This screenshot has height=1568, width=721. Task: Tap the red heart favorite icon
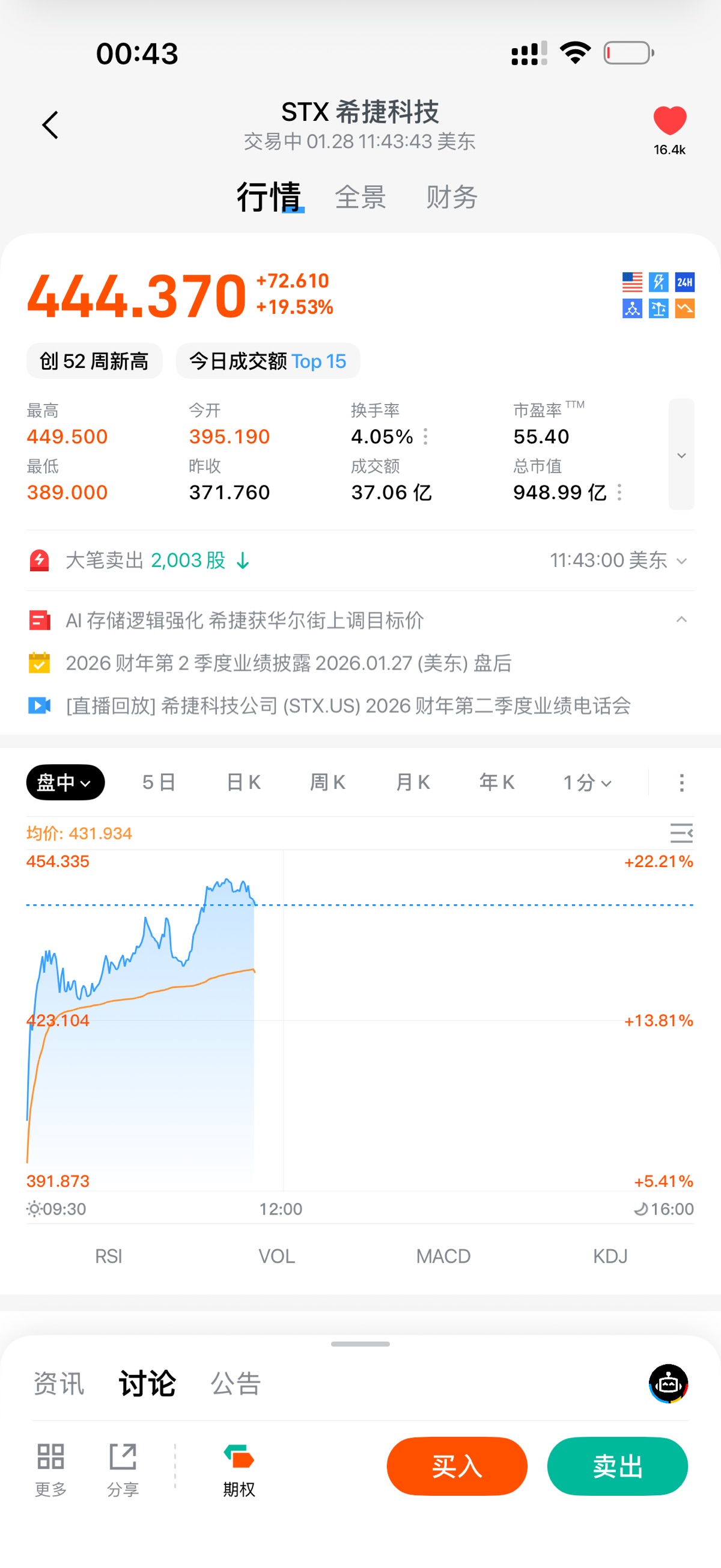point(669,120)
